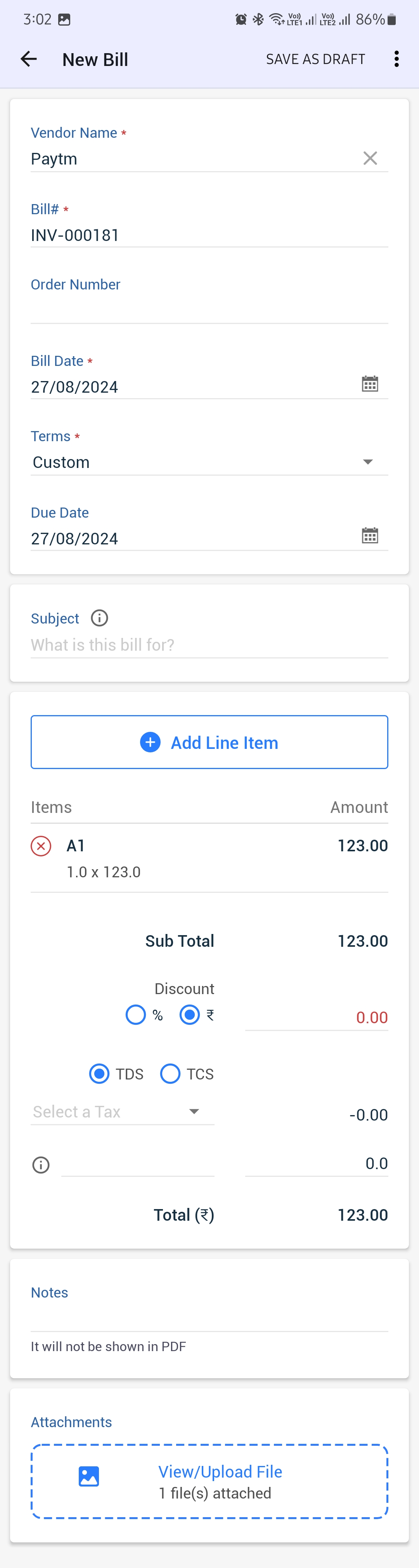Select the TDS radio button
Image resolution: width=419 pixels, height=1568 pixels.
pos(99,1074)
